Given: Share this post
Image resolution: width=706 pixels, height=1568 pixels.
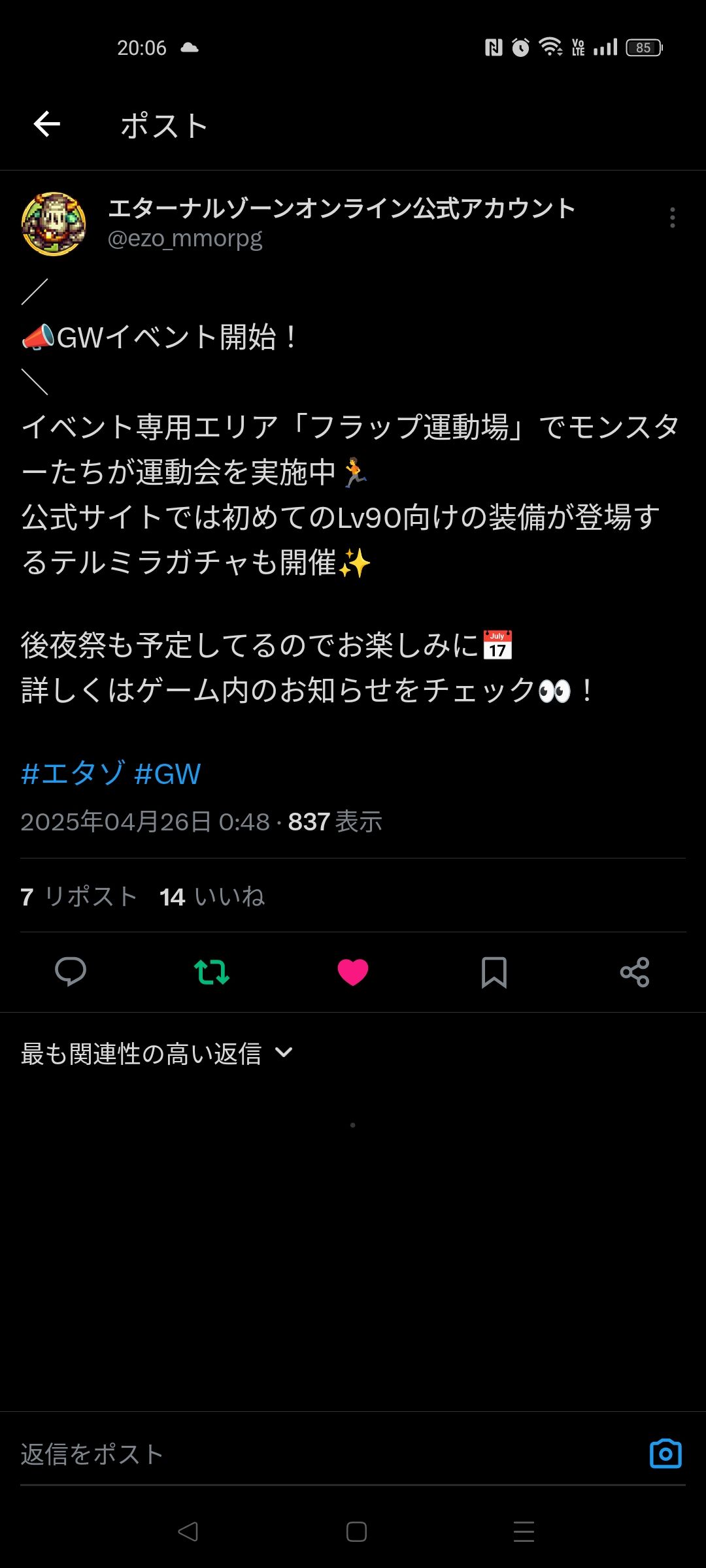Looking at the screenshot, I should [635, 972].
